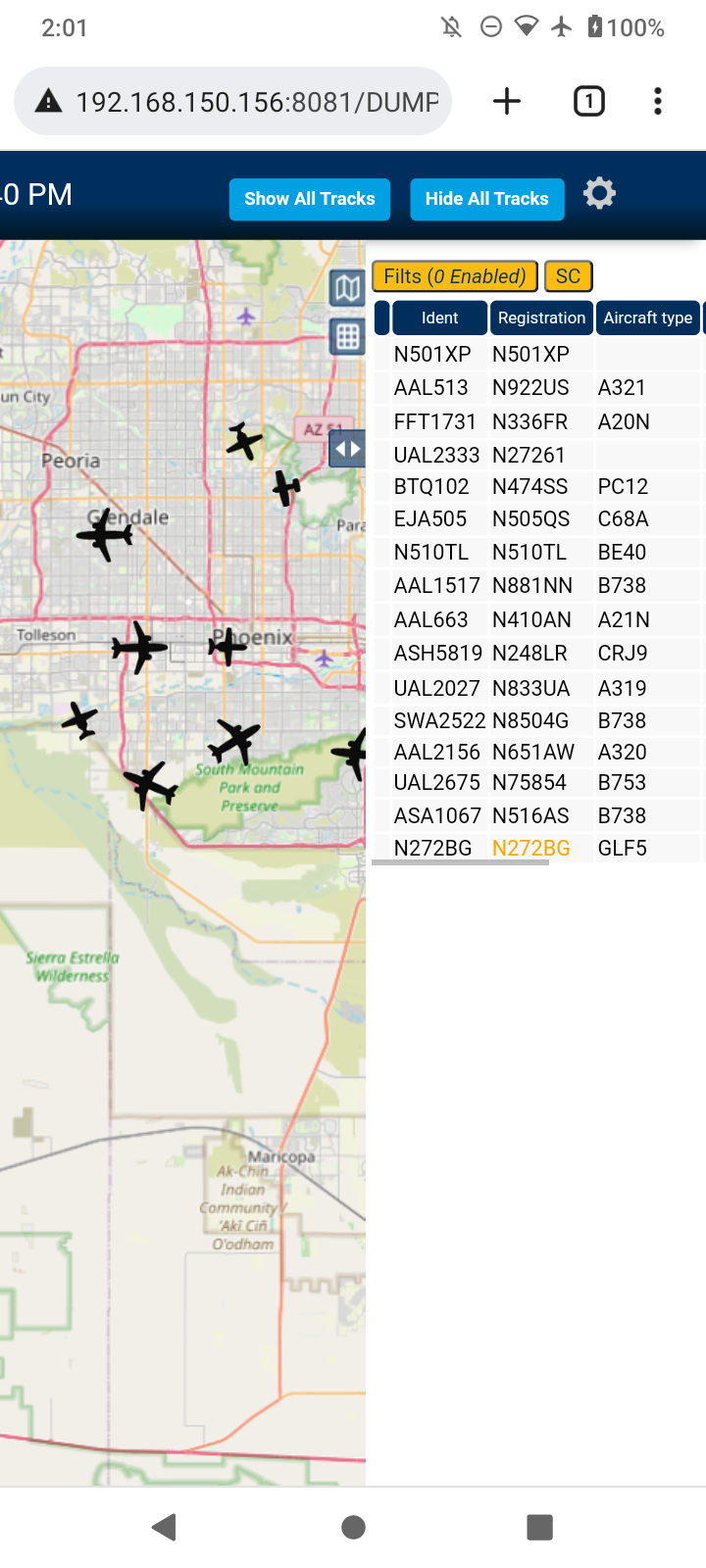Open the settings gear
This screenshot has height=1568, width=706.
599,193
